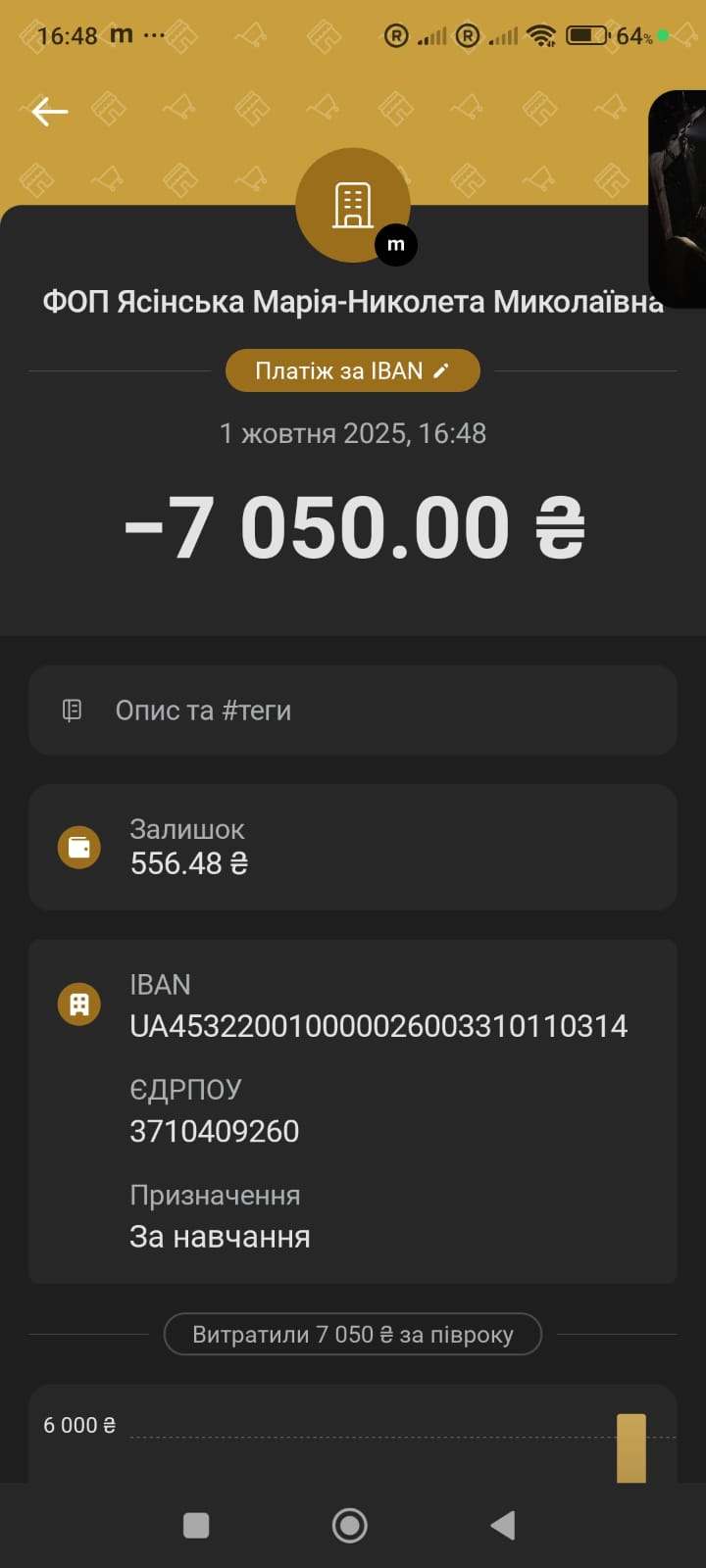Open recent apps with the square button
The height and width of the screenshot is (1568, 706).
(196, 1525)
